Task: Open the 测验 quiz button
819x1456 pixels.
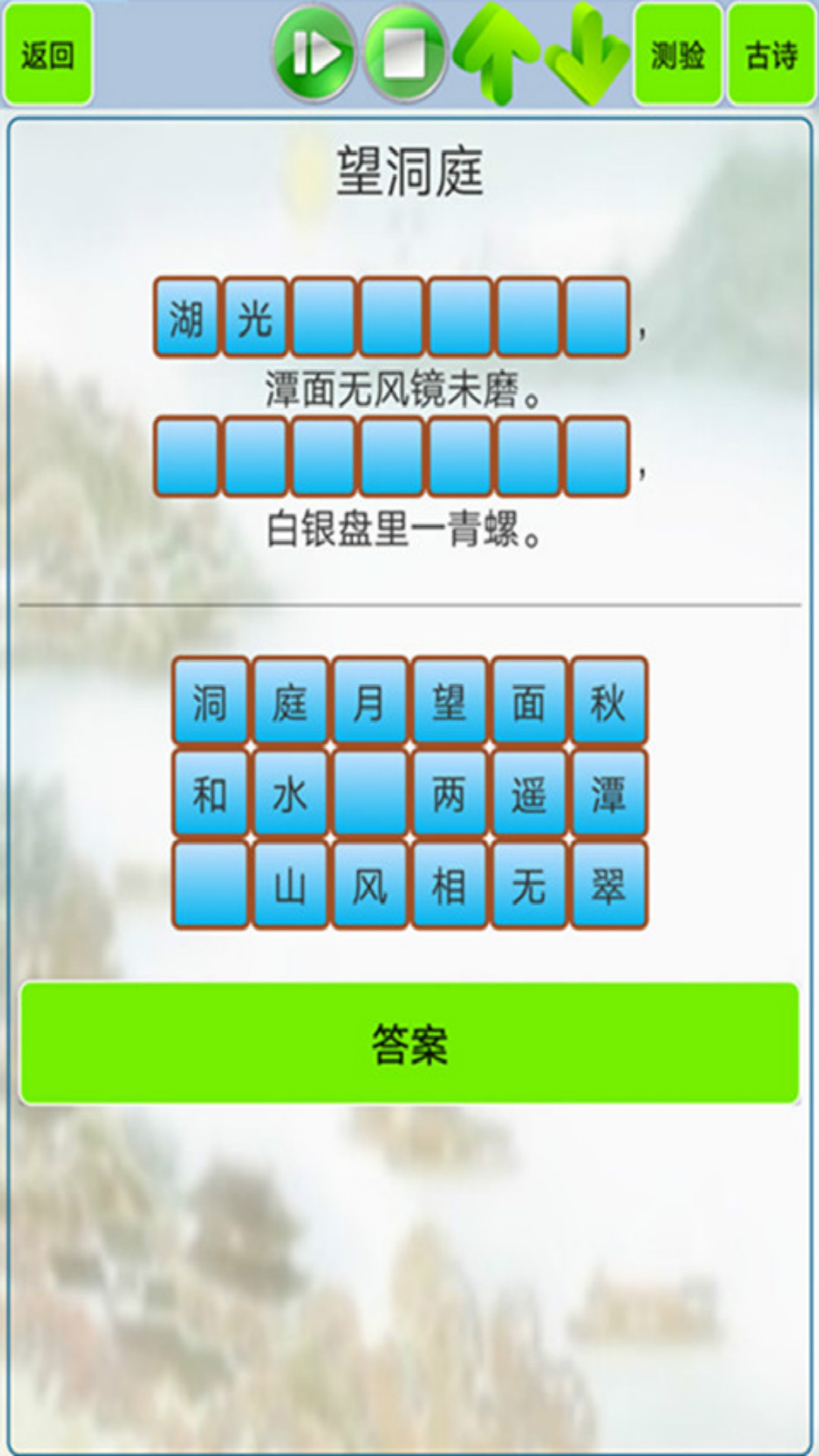Action: [678, 53]
